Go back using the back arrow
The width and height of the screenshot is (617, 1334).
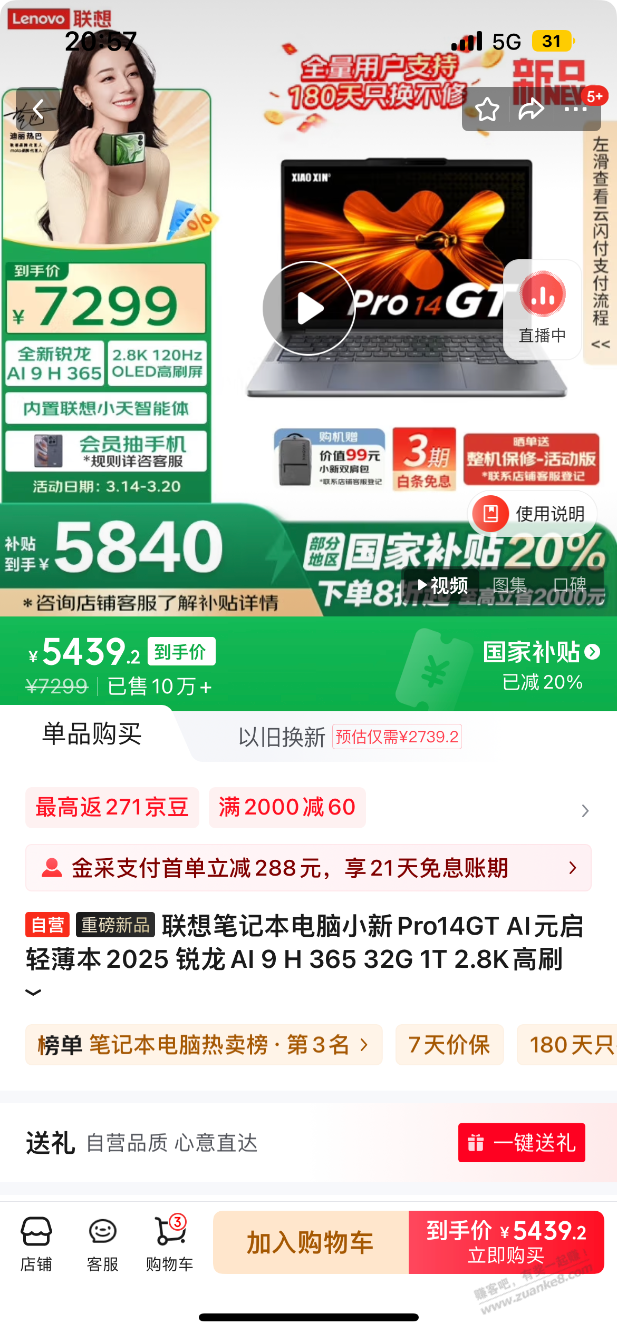click(38, 109)
